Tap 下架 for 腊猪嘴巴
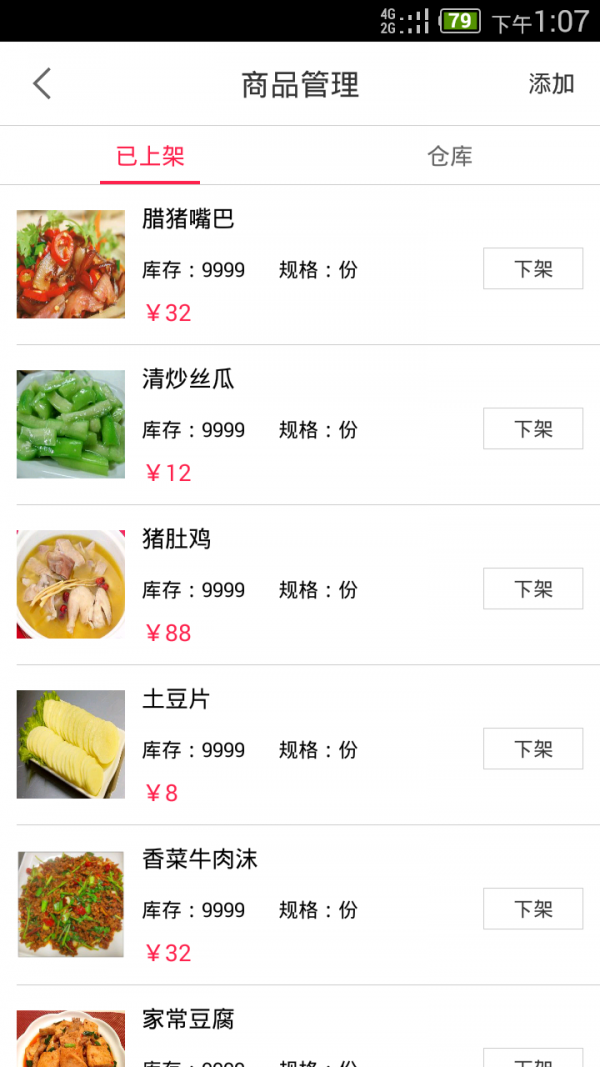 (533, 269)
